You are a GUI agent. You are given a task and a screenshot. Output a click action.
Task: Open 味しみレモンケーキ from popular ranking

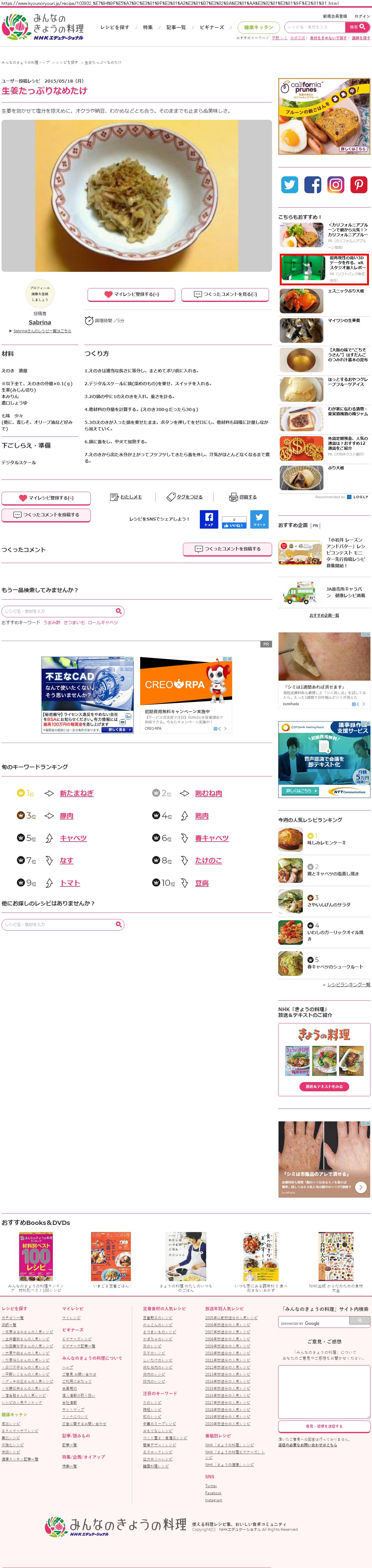326,843
